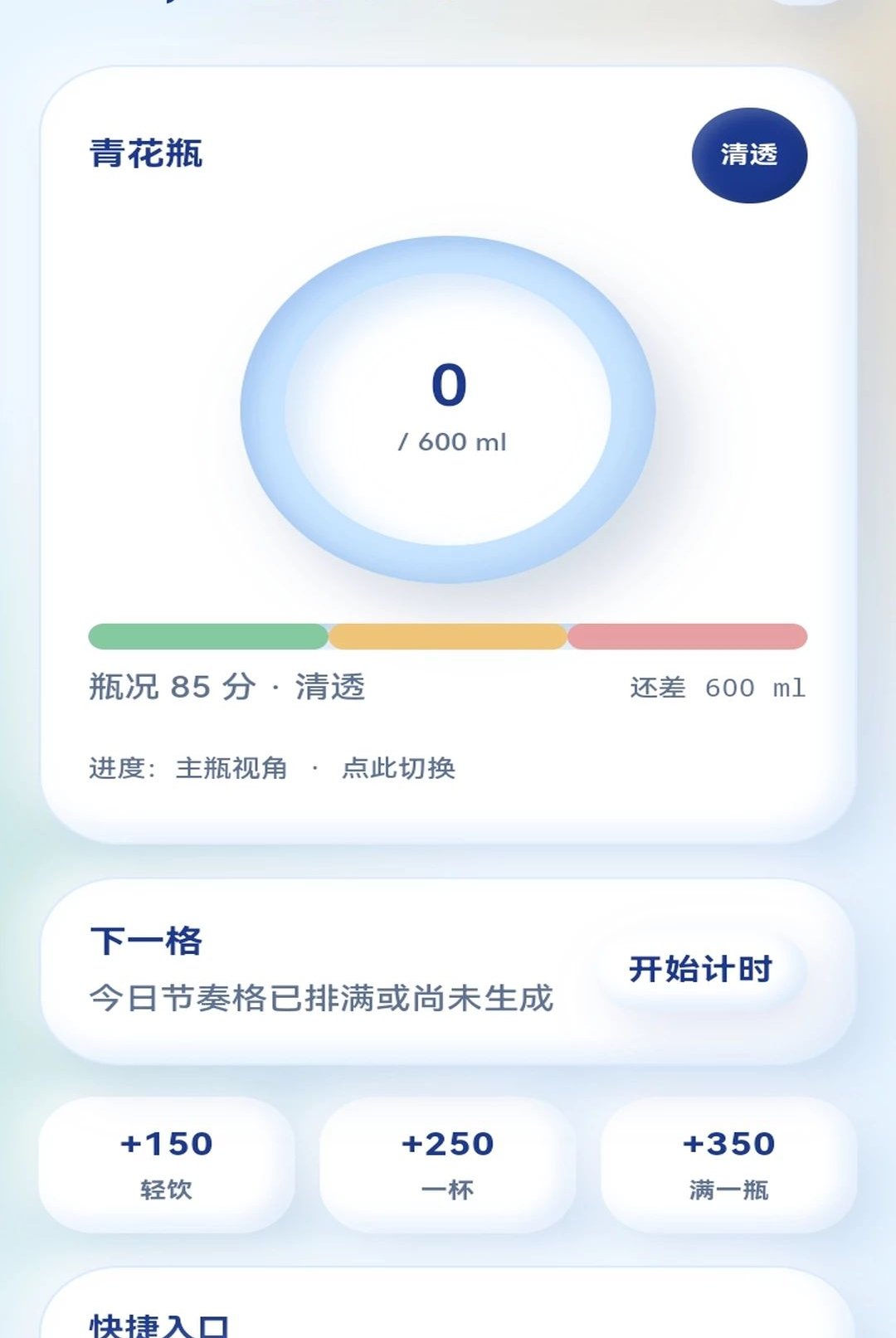Add +350 满一瓶 amount

click(728, 1165)
